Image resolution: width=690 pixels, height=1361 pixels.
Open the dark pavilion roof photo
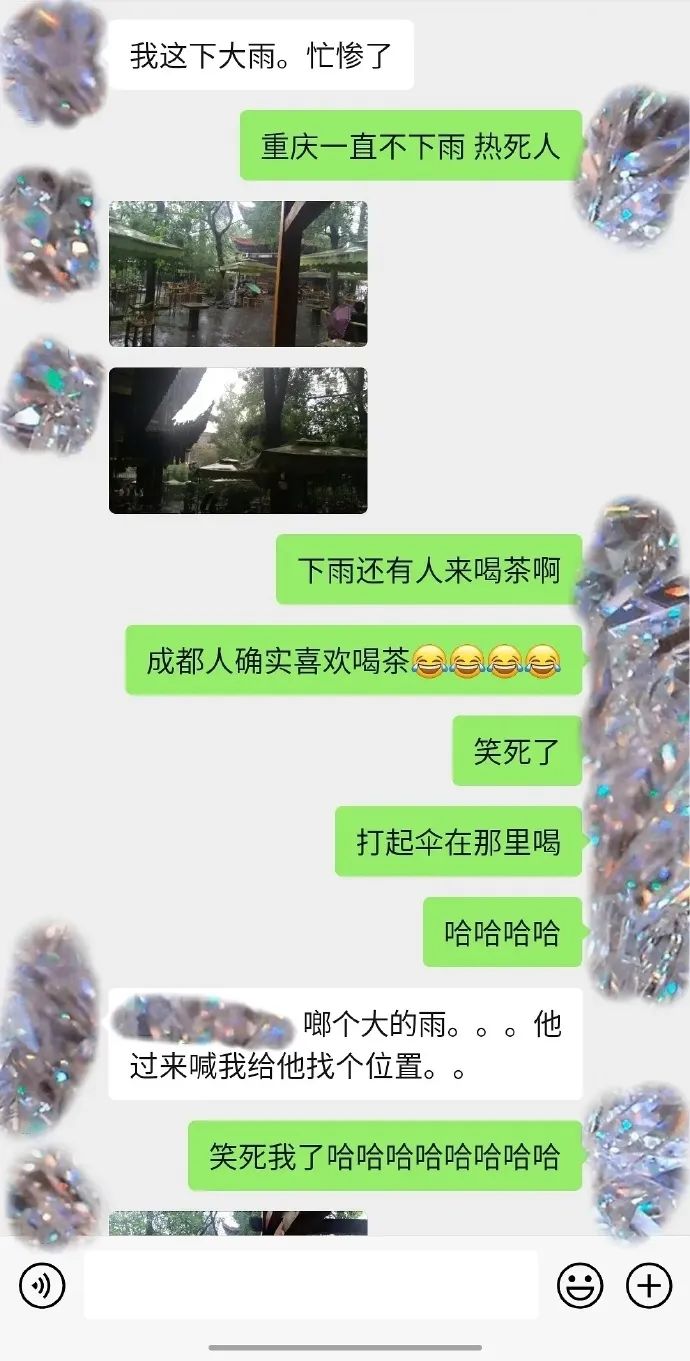point(238,440)
